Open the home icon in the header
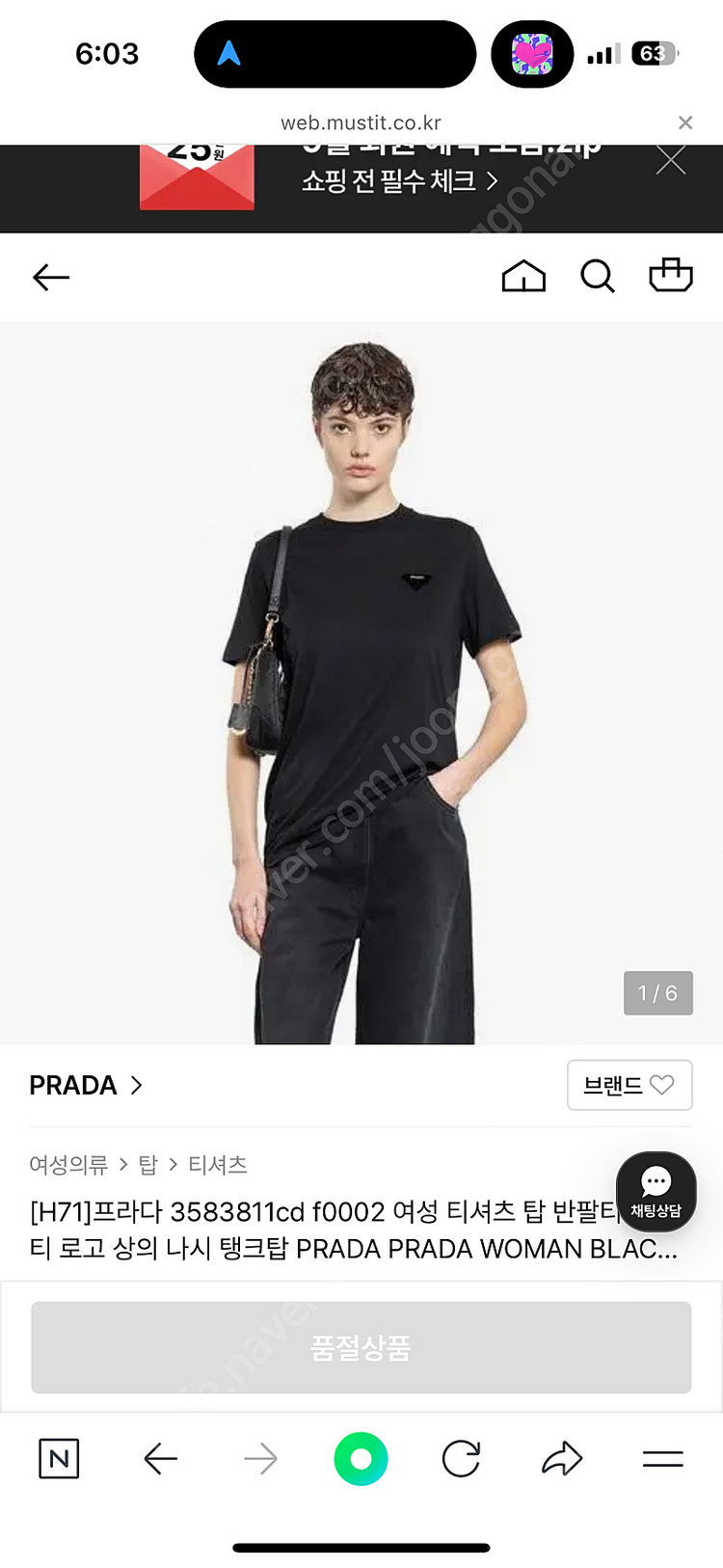This screenshot has width=723, height=1568. (x=523, y=277)
